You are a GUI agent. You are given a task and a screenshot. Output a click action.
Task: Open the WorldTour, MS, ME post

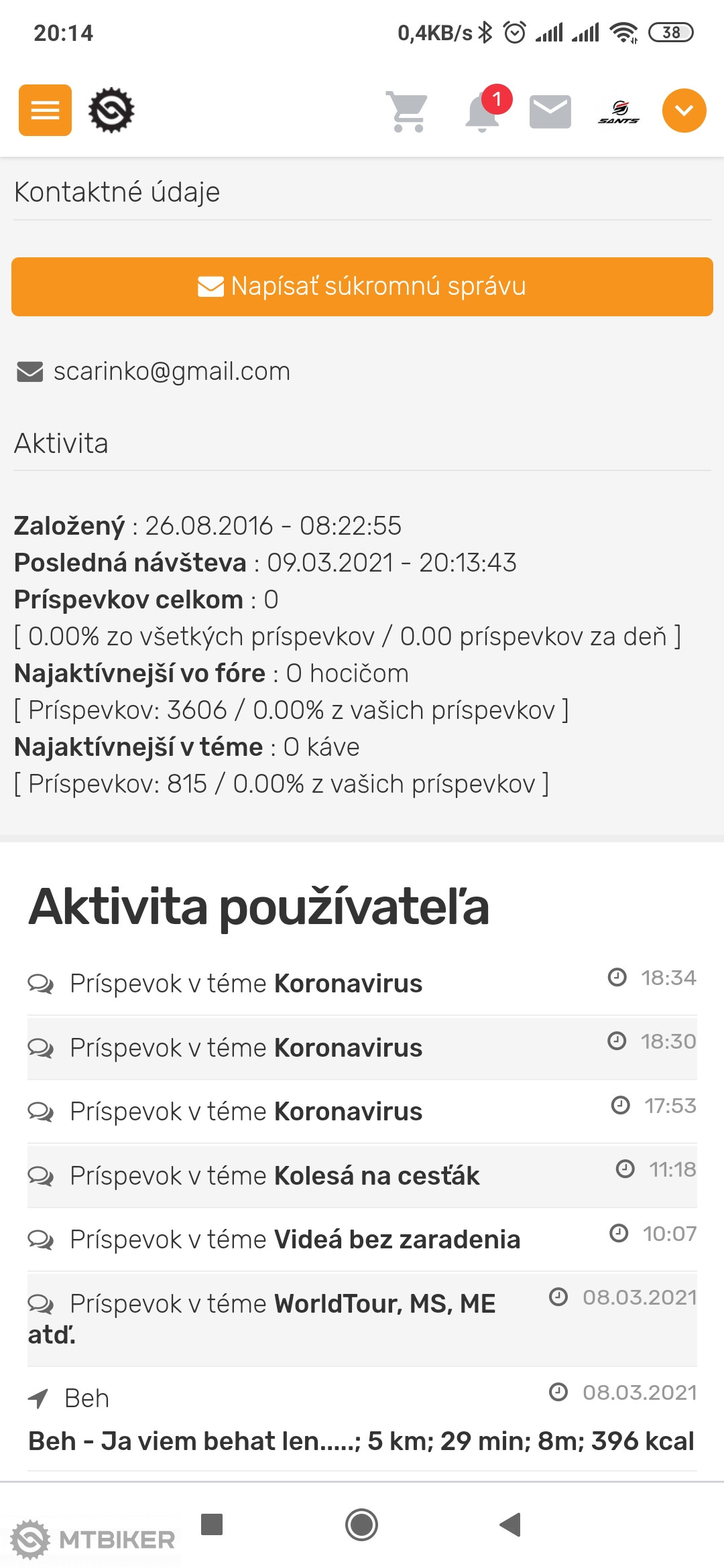[384, 1304]
